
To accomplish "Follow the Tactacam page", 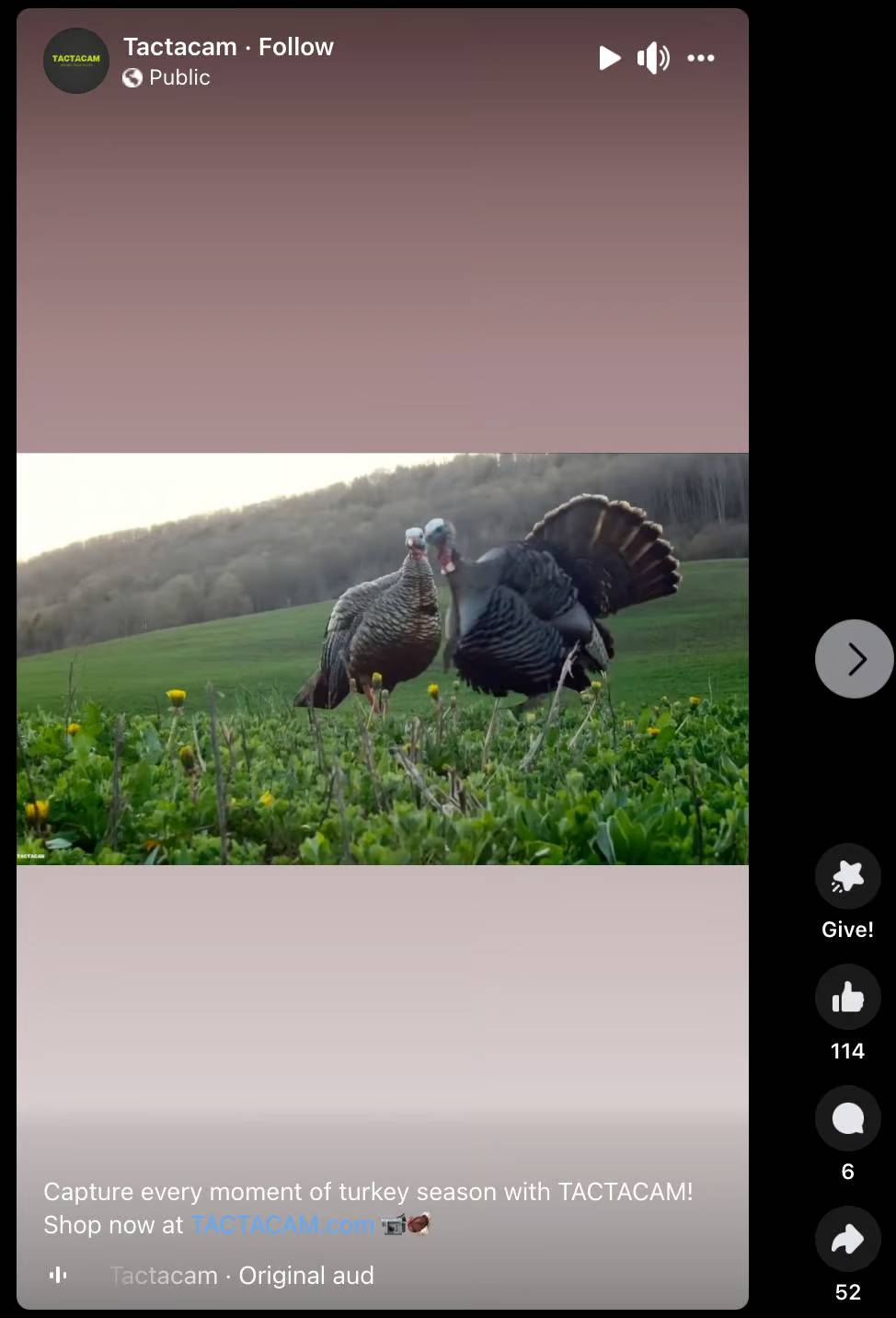I will (x=295, y=47).
